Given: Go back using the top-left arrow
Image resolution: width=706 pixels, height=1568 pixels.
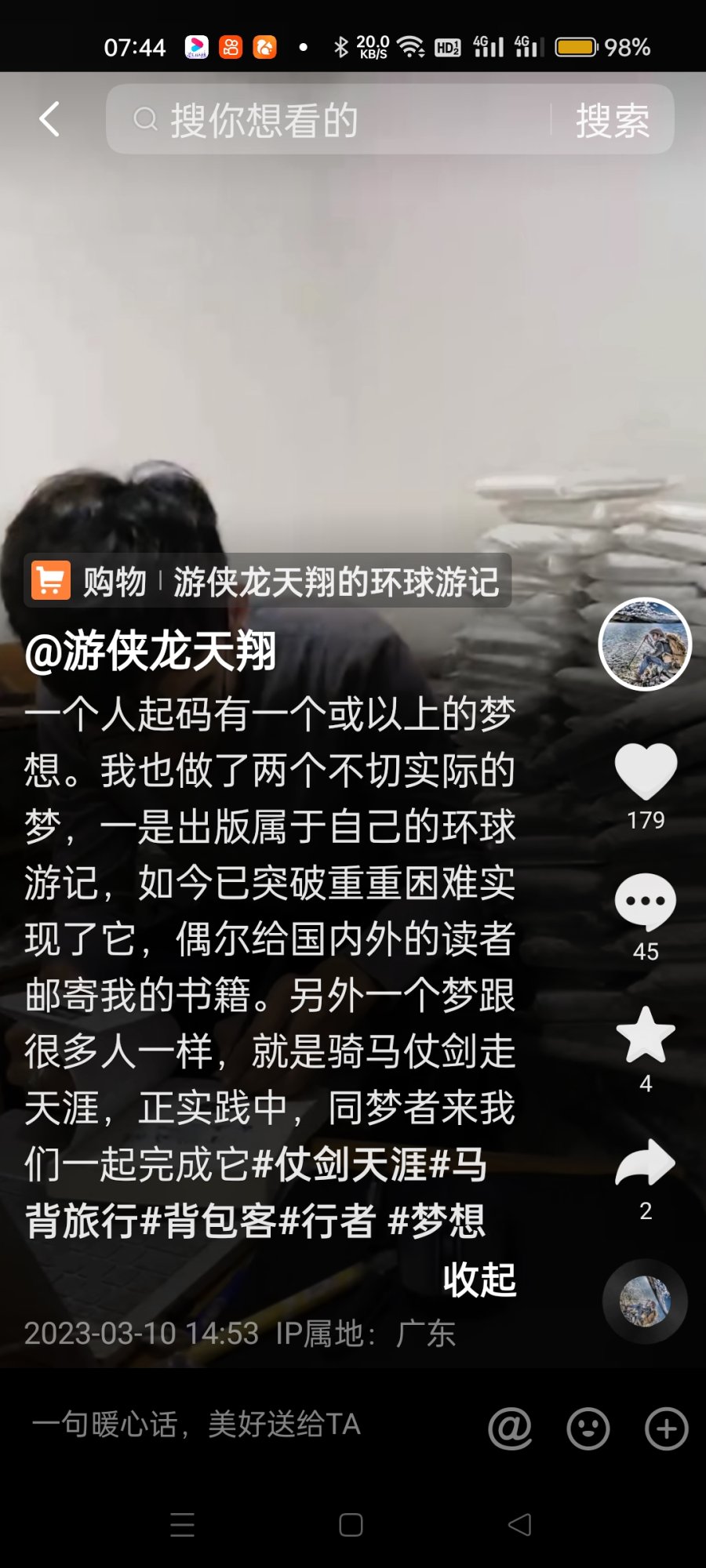Looking at the screenshot, I should 49,120.
